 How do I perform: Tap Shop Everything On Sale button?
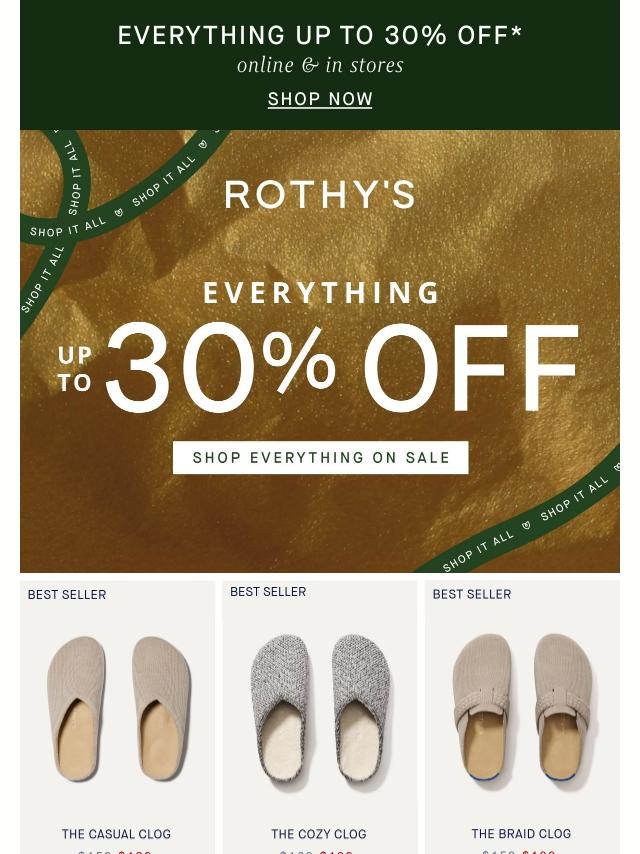tap(321, 458)
